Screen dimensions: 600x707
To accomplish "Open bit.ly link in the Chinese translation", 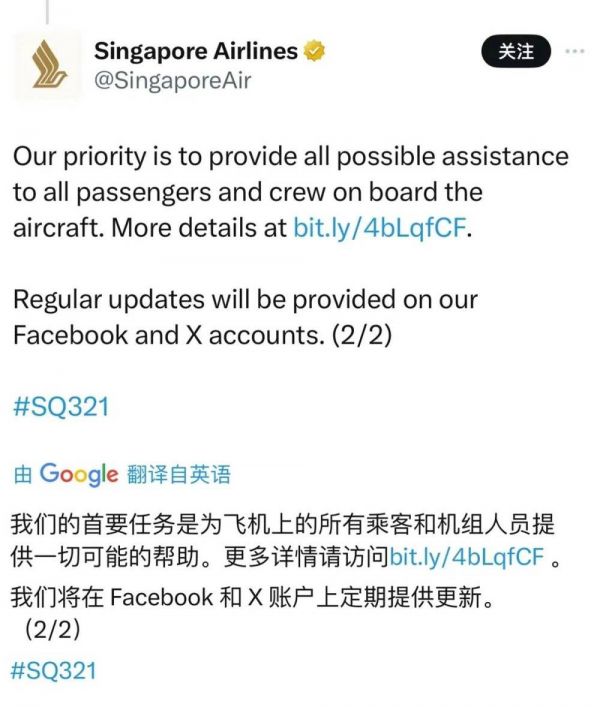I will (467, 557).
